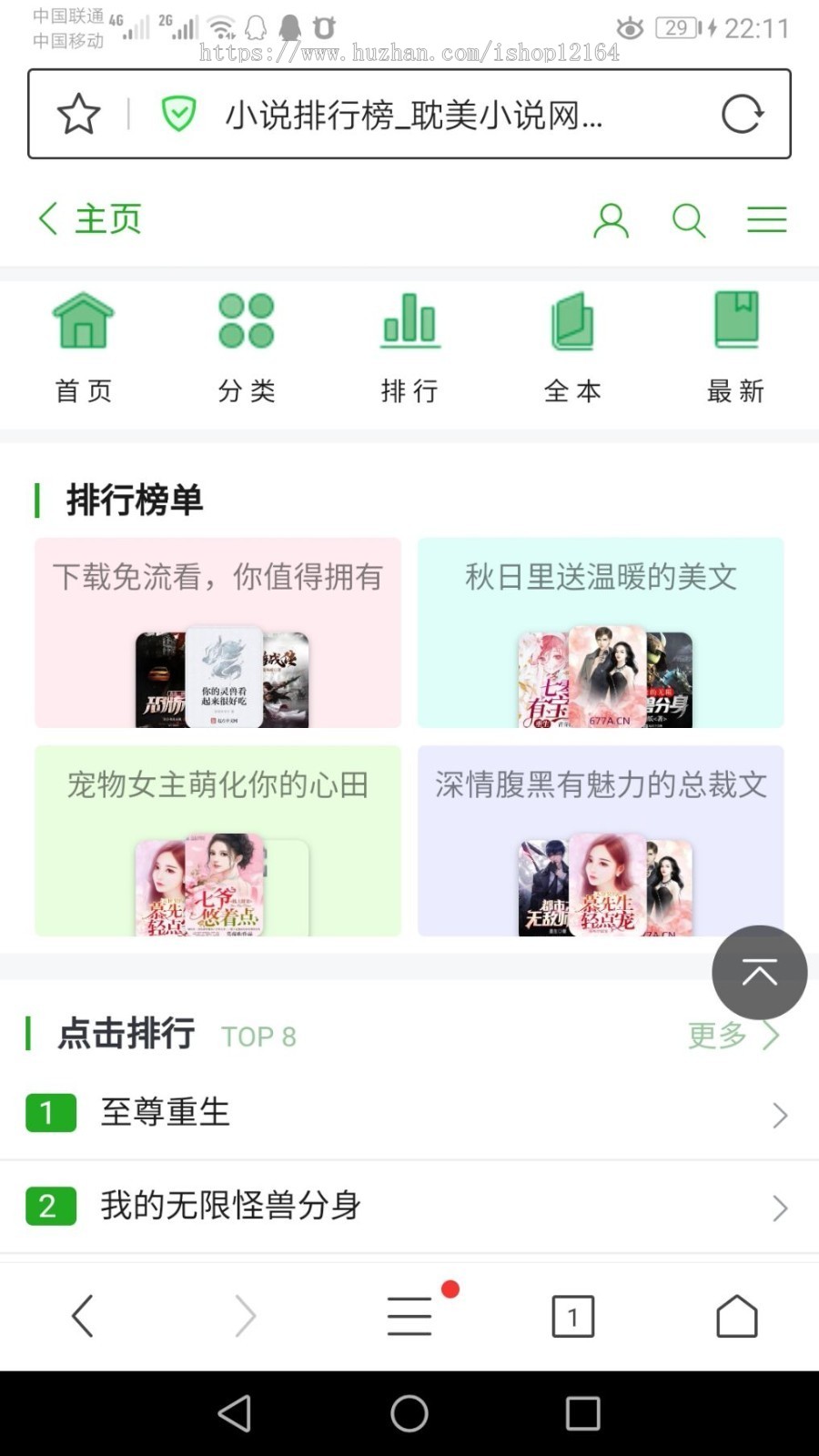Open the browser tab counter showing 1
This screenshot has height=1456, width=819.
(572, 1315)
